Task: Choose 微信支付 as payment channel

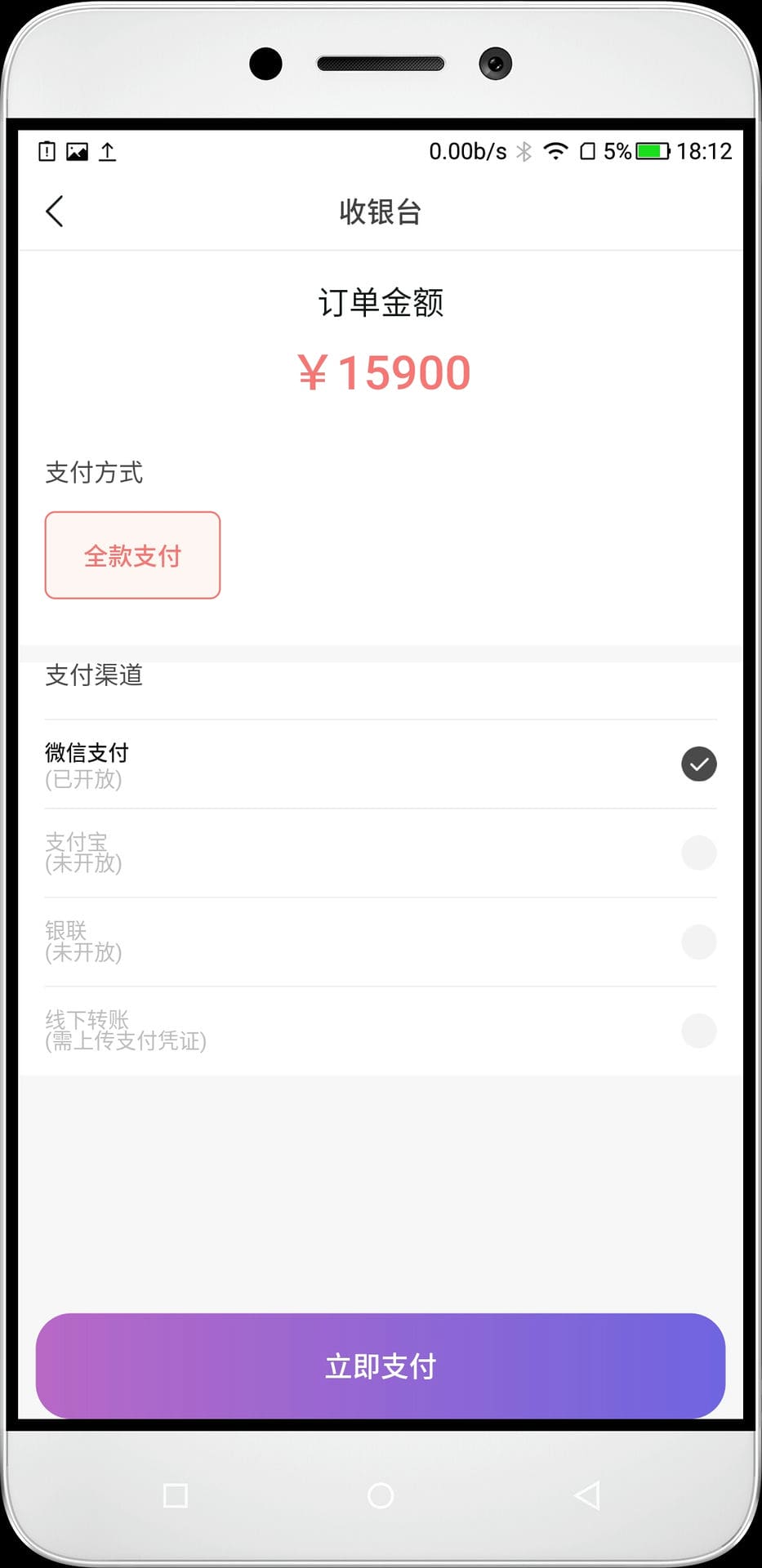Action: tap(381, 764)
